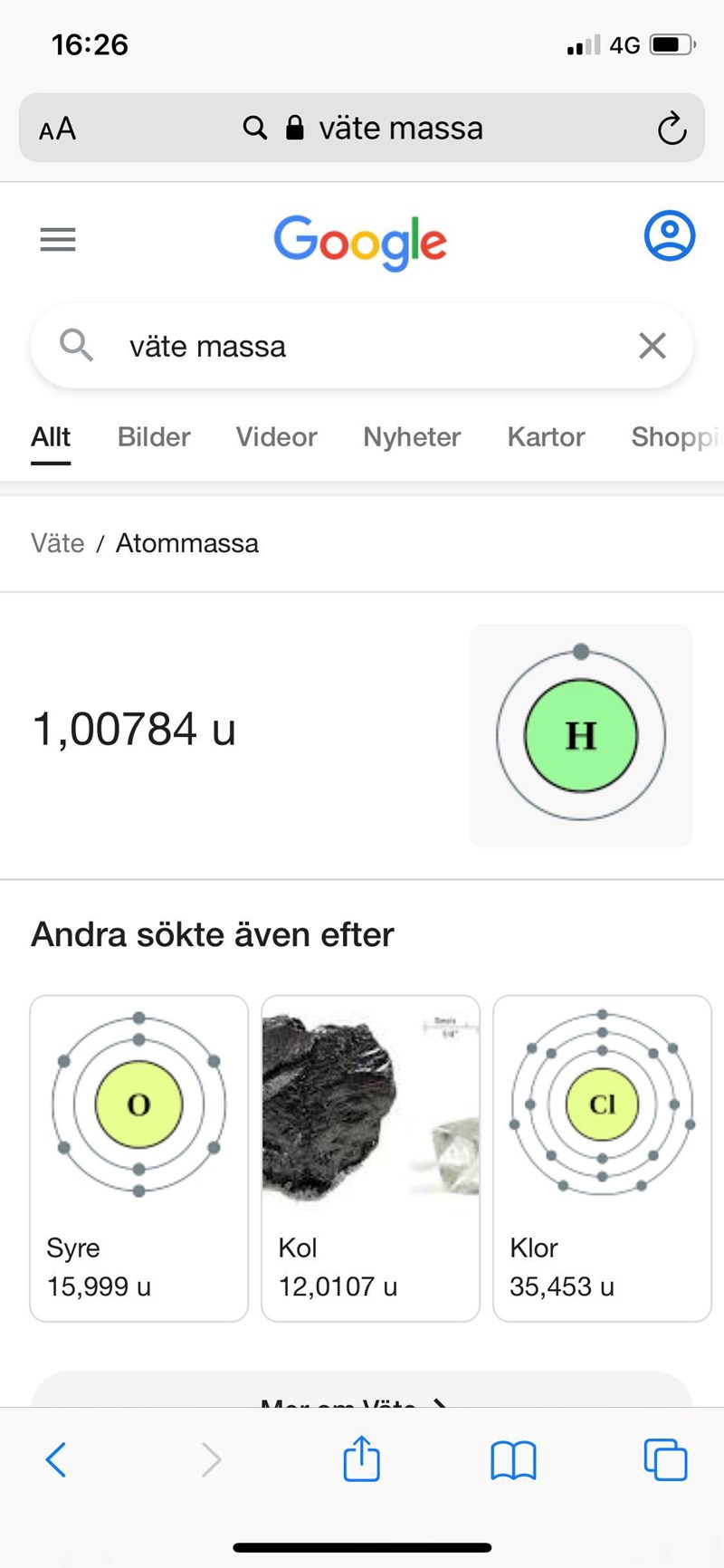Reload the page in Safari
This screenshot has height=1568, width=724.
(x=671, y=129)
